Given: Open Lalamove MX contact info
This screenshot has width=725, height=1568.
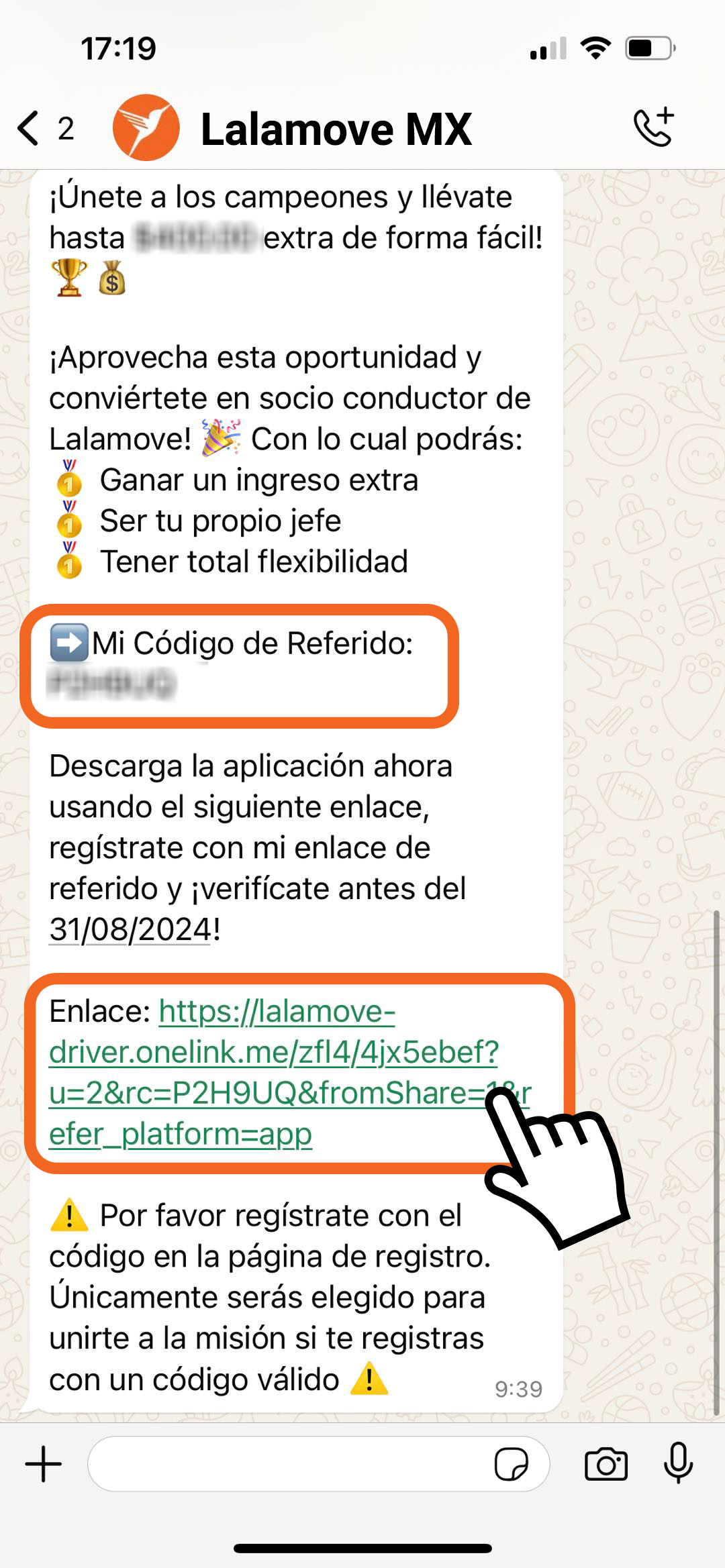Looking at the screenshot, I should 336,129.
